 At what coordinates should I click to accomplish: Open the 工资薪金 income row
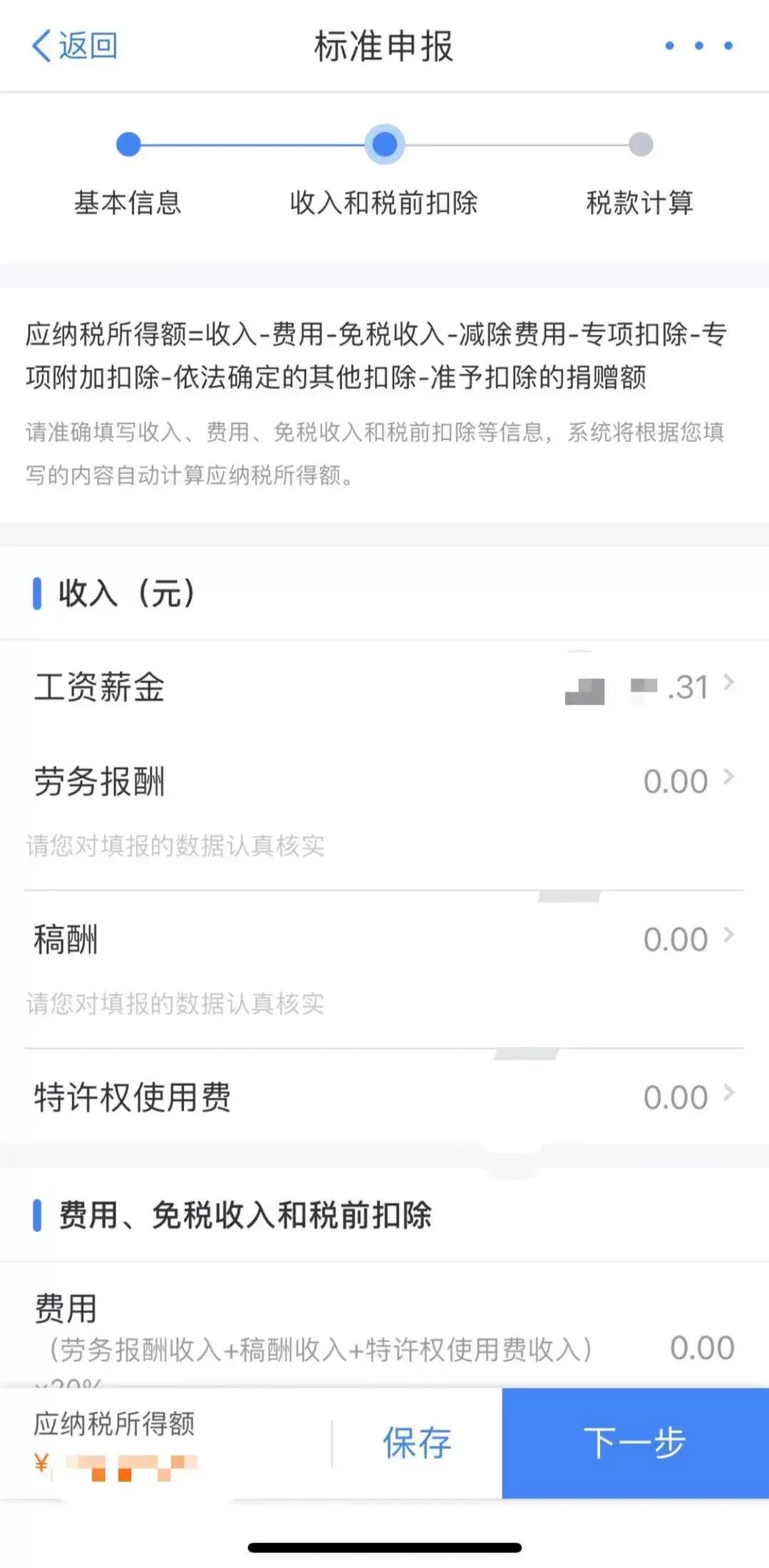point(385,687)
